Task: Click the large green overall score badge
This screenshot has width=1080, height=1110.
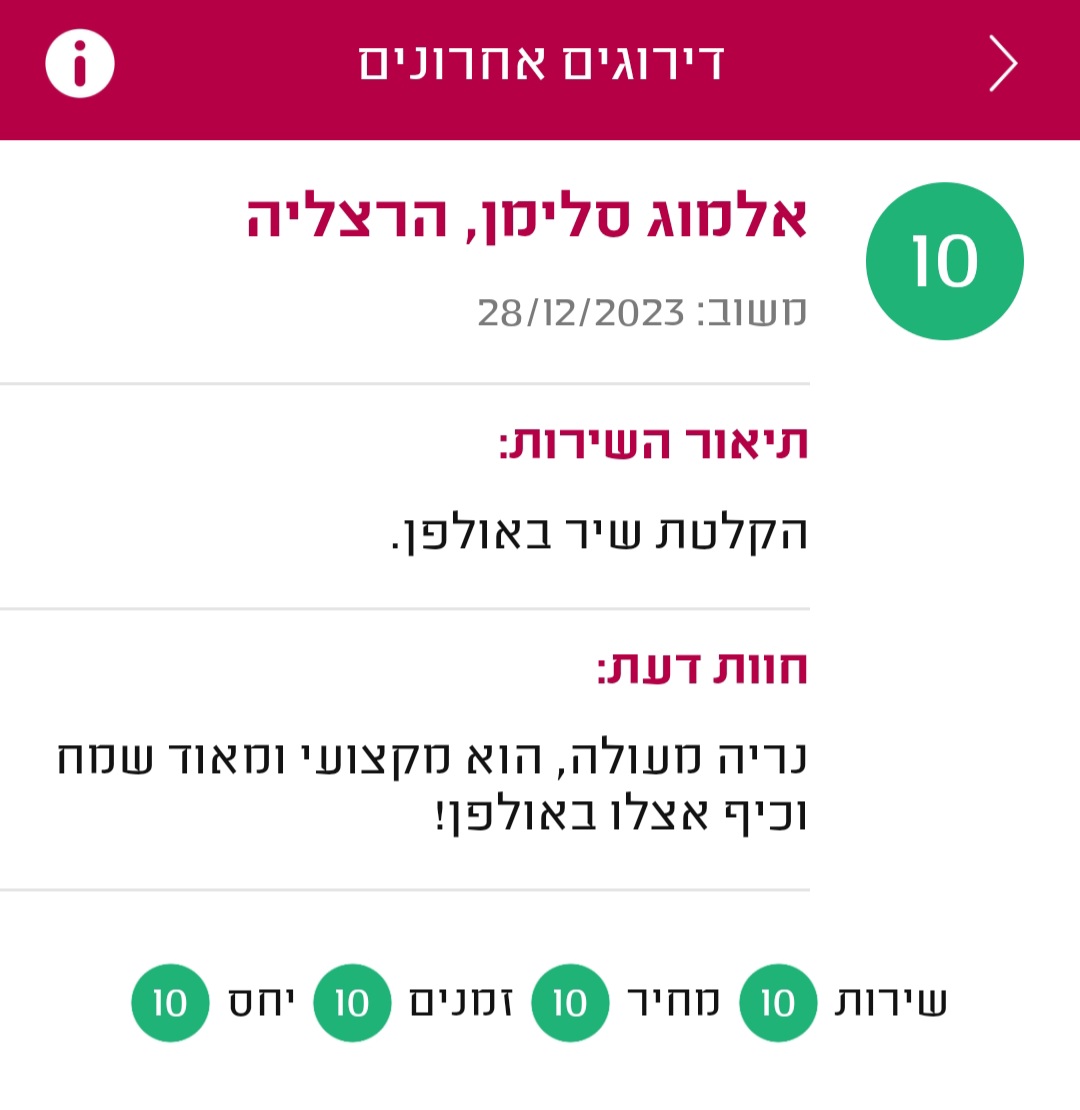Action: 944,259
